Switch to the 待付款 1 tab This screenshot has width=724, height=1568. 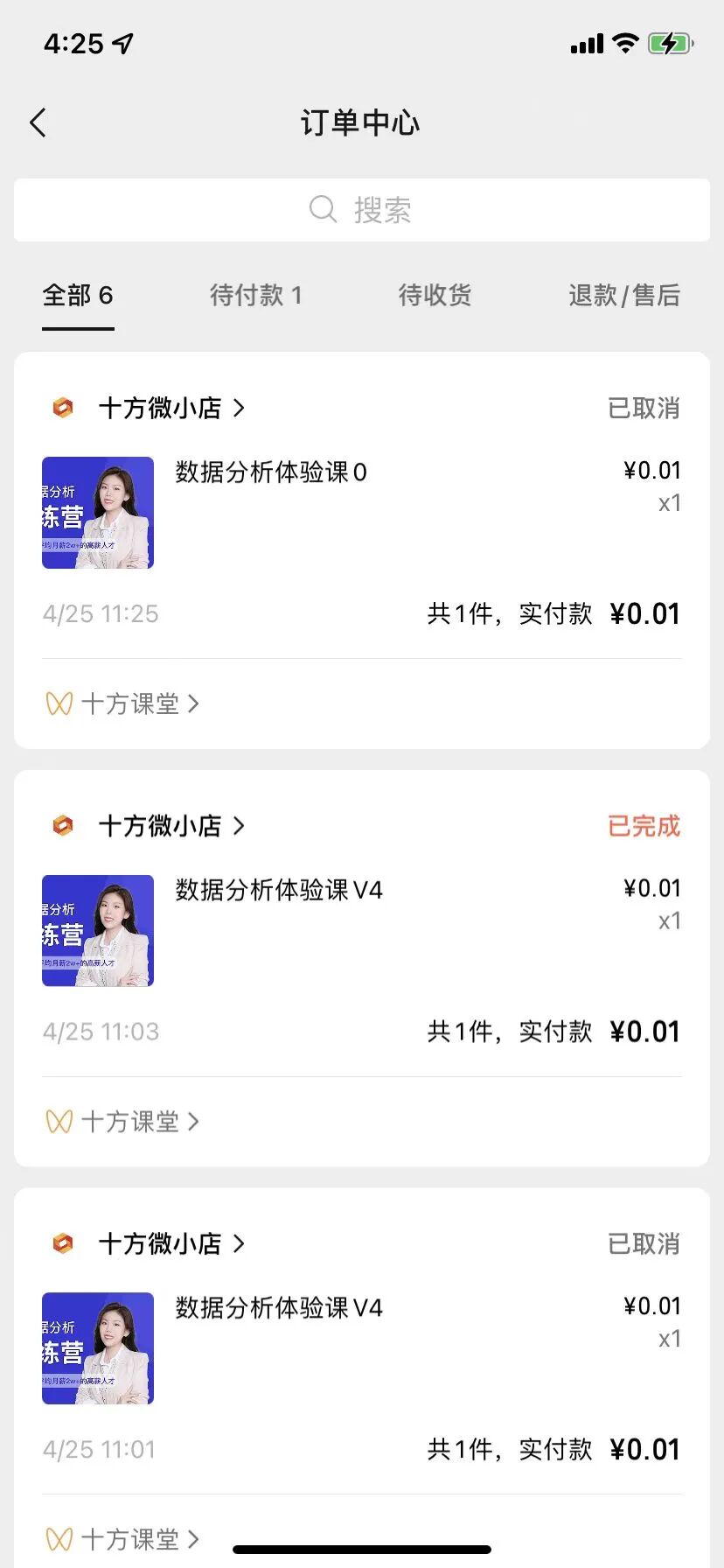pos(256,296)
